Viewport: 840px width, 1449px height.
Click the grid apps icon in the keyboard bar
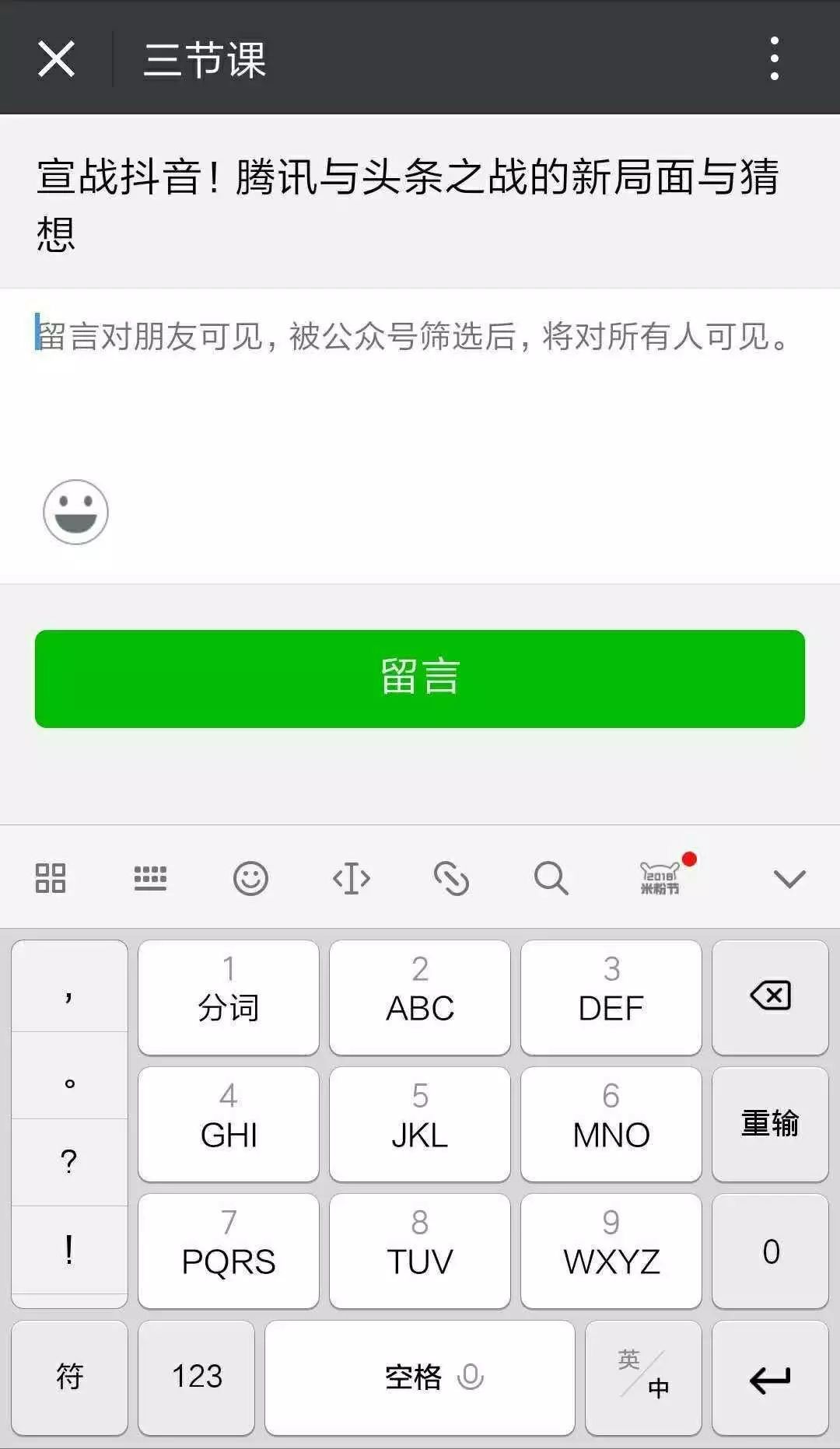pyautogui.click(x=50, y=878)
